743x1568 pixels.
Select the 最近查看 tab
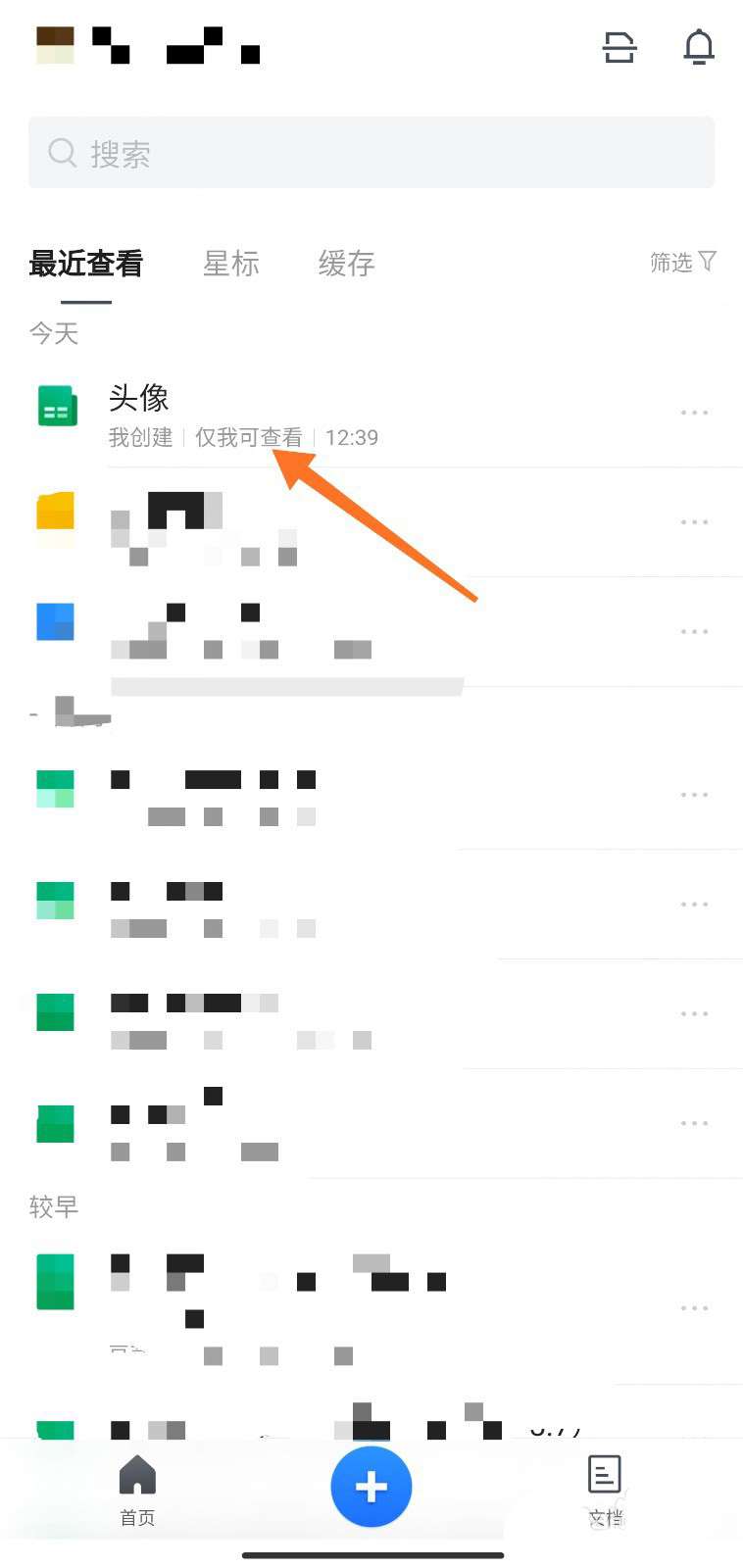86,264
